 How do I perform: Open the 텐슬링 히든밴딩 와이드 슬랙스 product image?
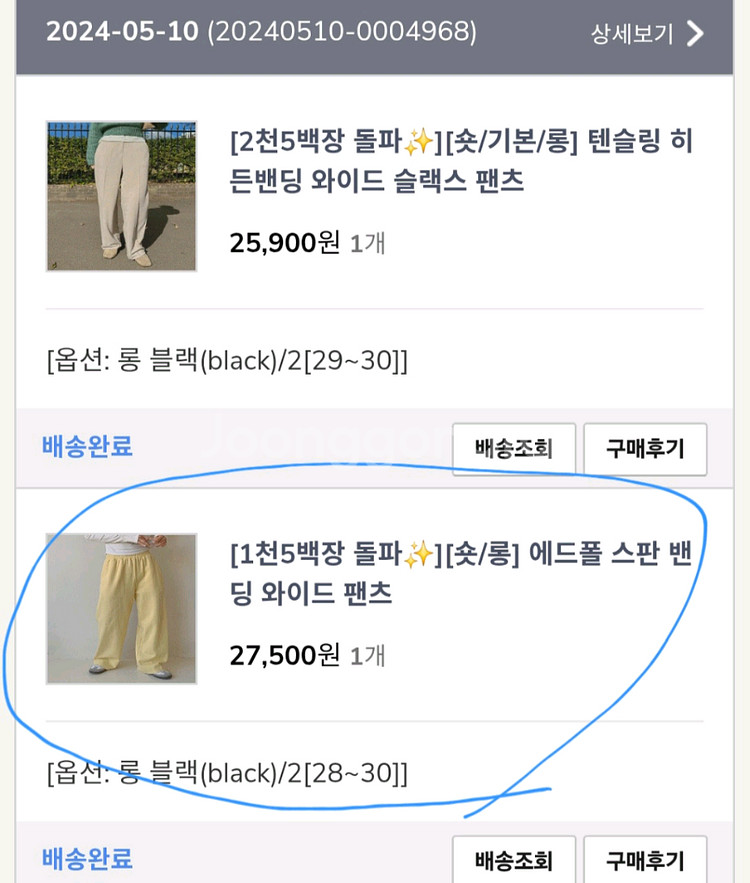click(121, 196)
